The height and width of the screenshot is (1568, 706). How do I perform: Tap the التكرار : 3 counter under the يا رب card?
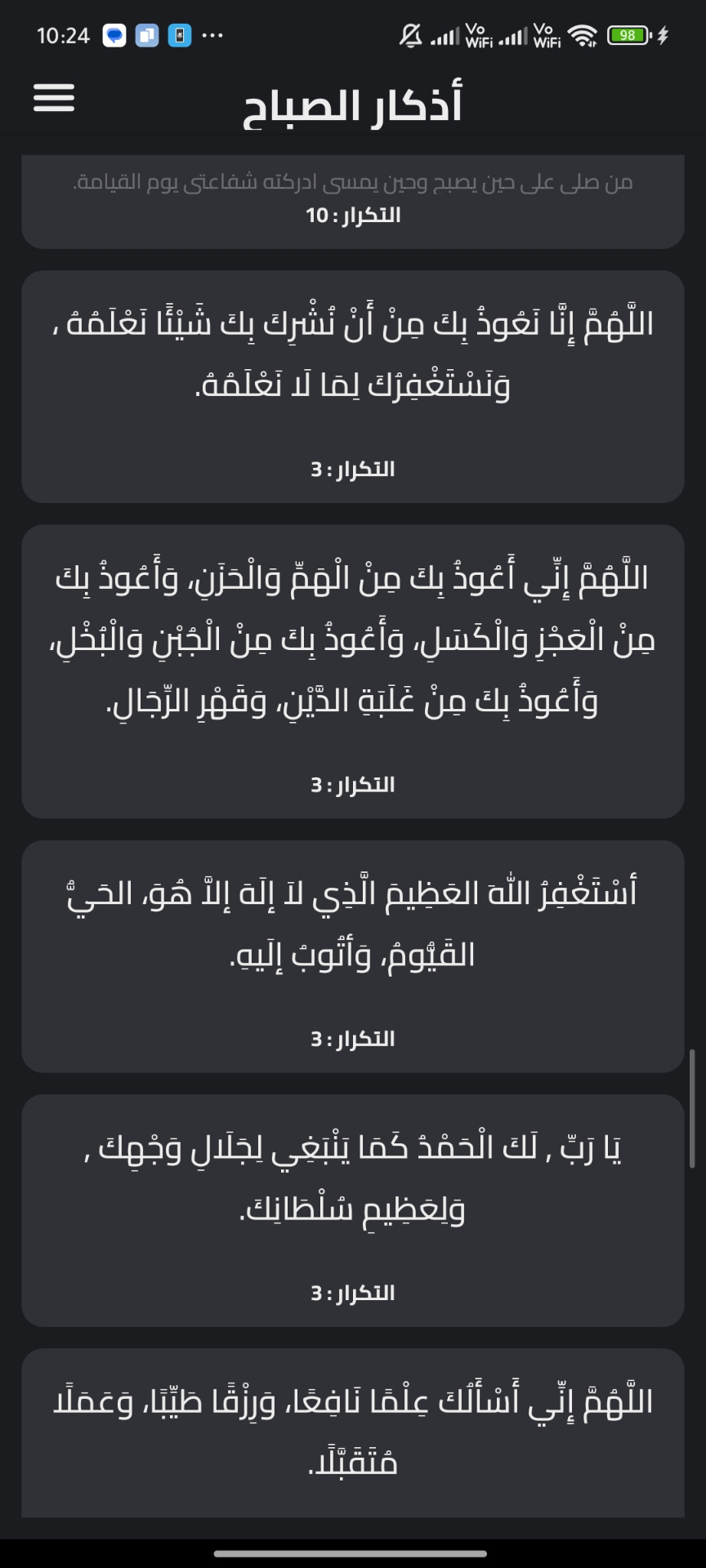tap(353, 1292)
